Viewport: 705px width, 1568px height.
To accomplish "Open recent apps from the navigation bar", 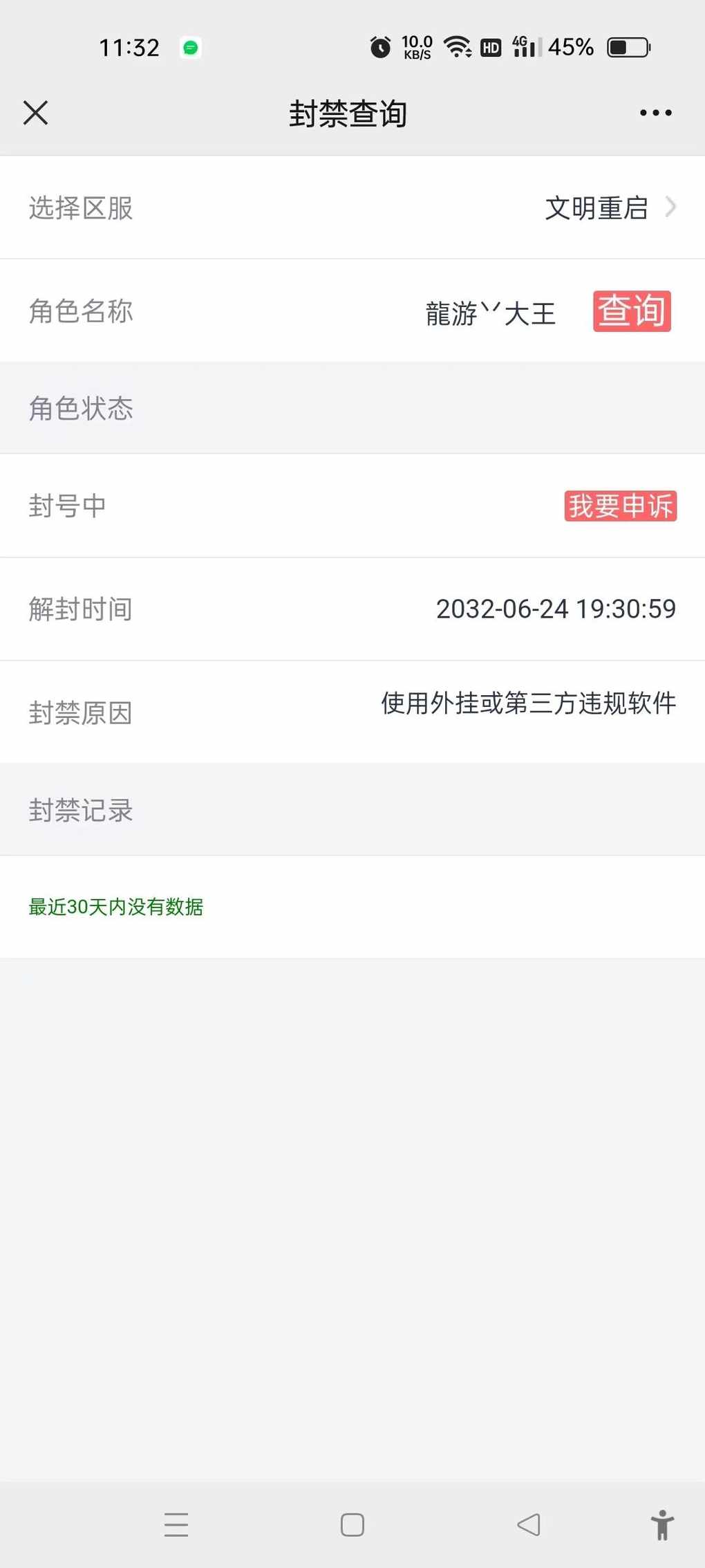I will pyautogui.click(x=176, y=1524).
